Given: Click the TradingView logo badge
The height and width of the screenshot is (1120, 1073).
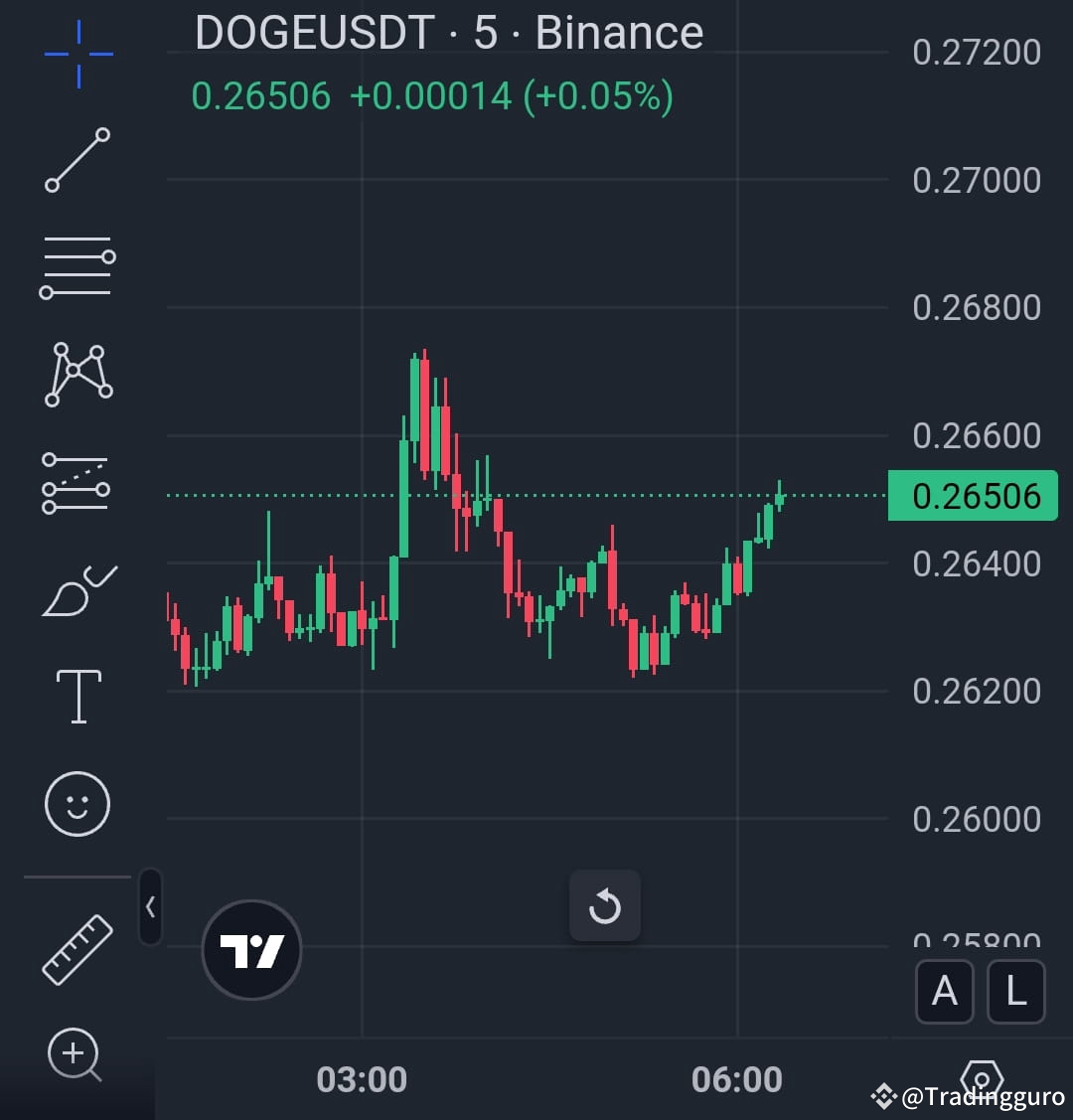Looking at the screenshot, I should click(x=250, y=949).
